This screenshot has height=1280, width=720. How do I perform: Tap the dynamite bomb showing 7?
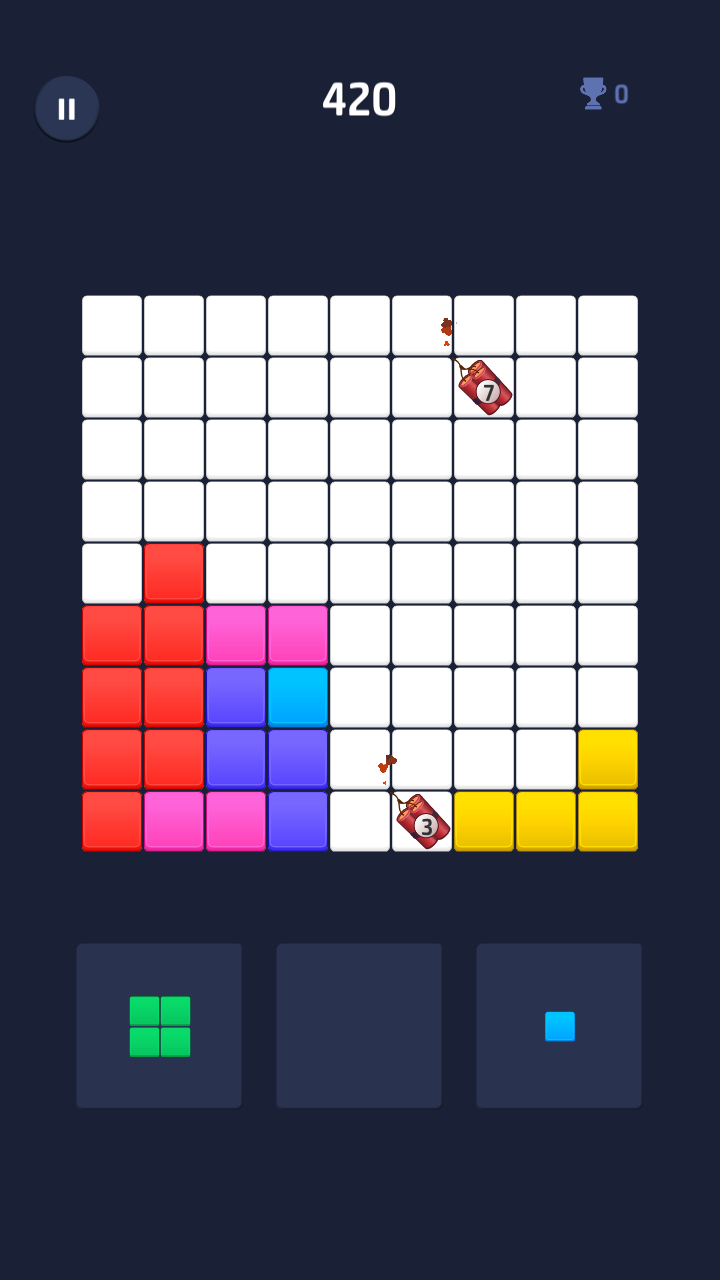click(x=485, y=390)
